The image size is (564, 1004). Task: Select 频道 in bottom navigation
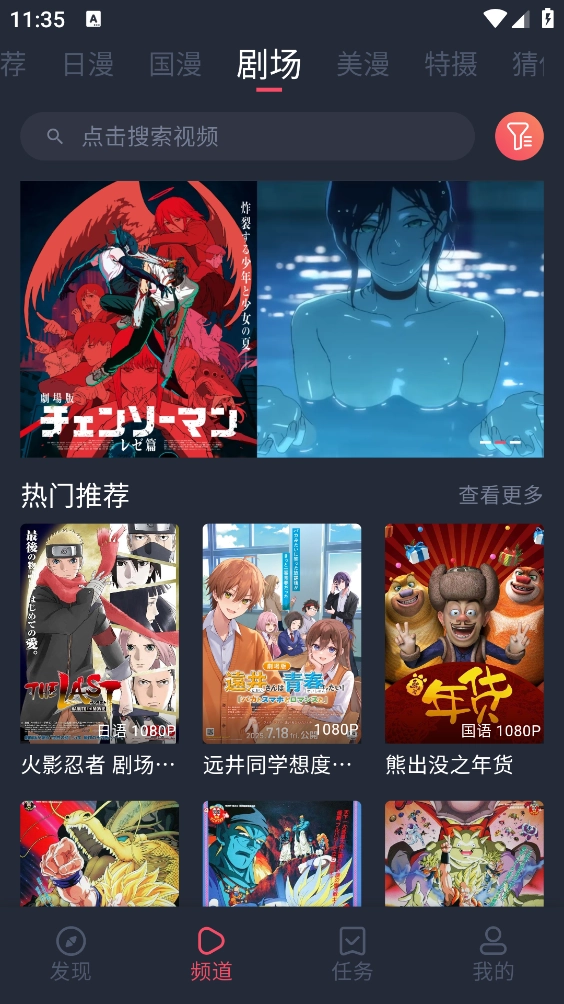211,954
